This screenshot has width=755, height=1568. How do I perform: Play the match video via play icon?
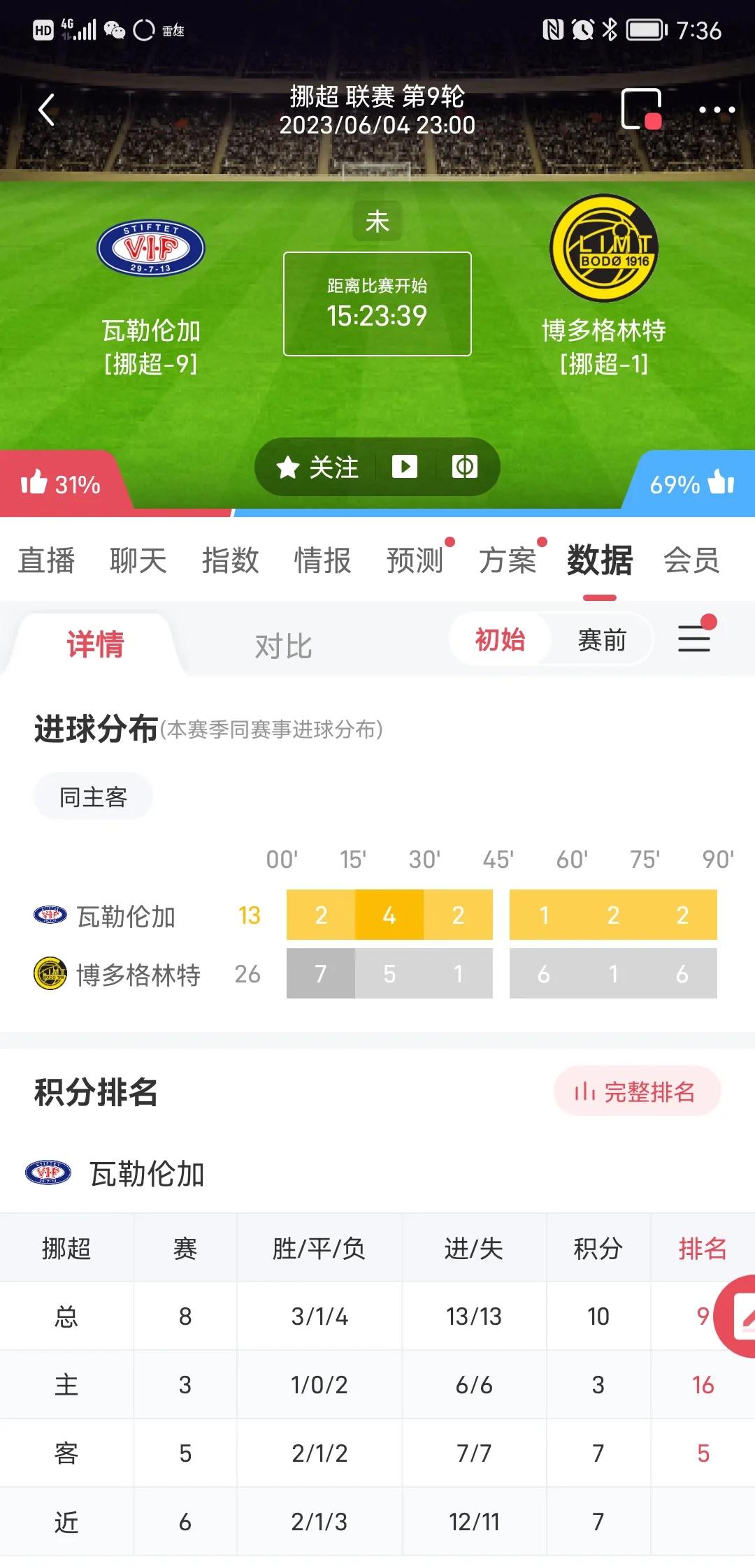pos(405,467)
